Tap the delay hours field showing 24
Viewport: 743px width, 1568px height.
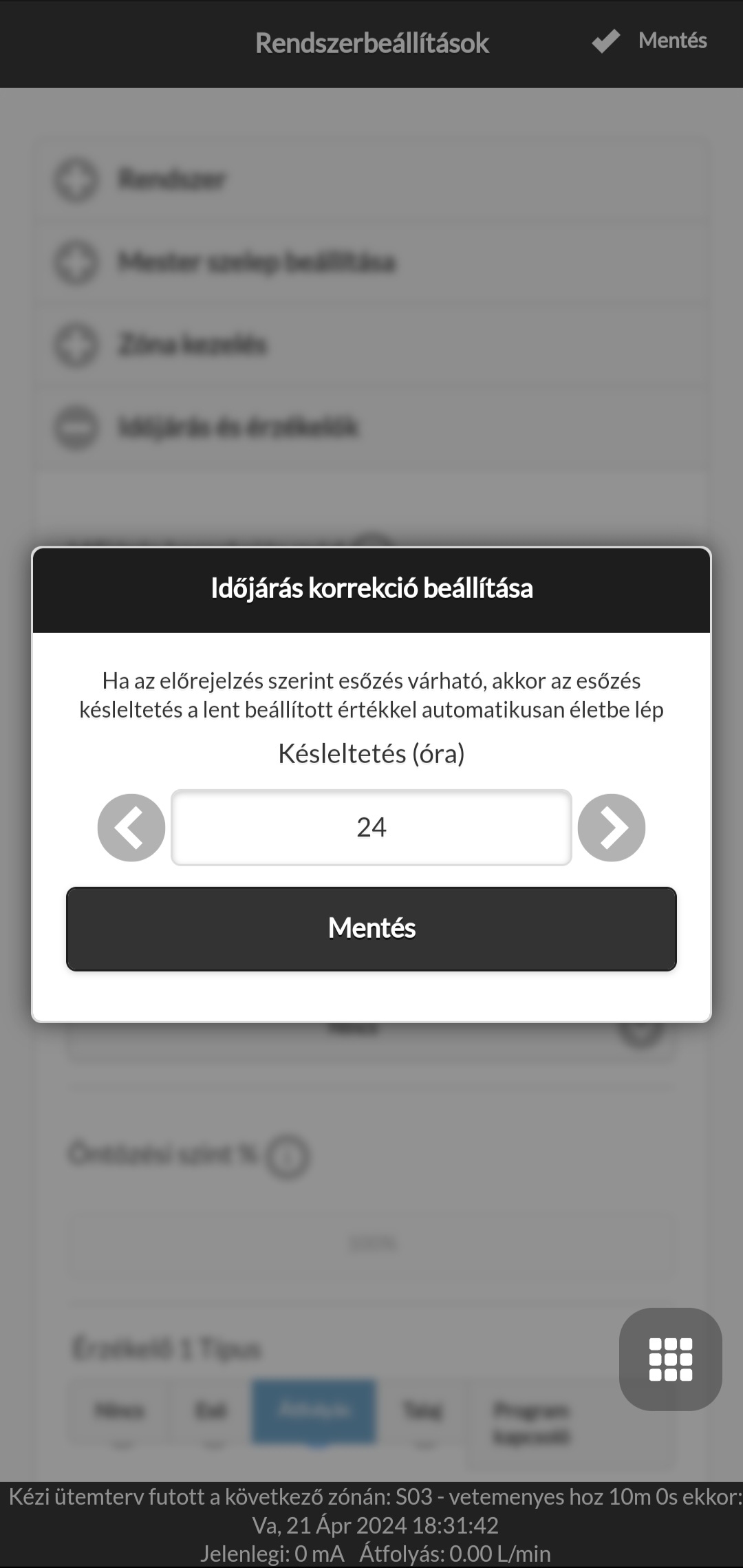coord(371,827)
